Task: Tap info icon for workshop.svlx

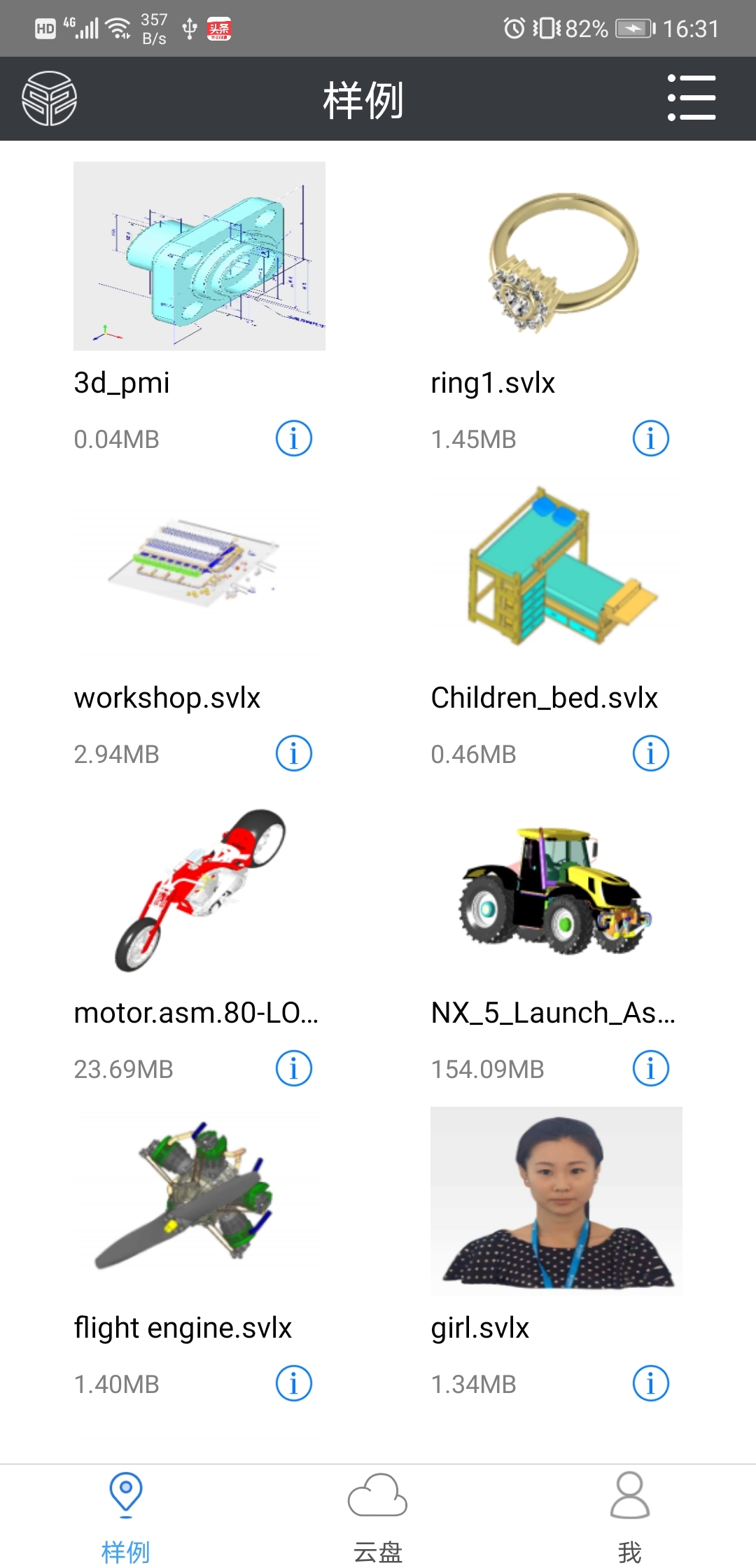Action: click(293, 754)
